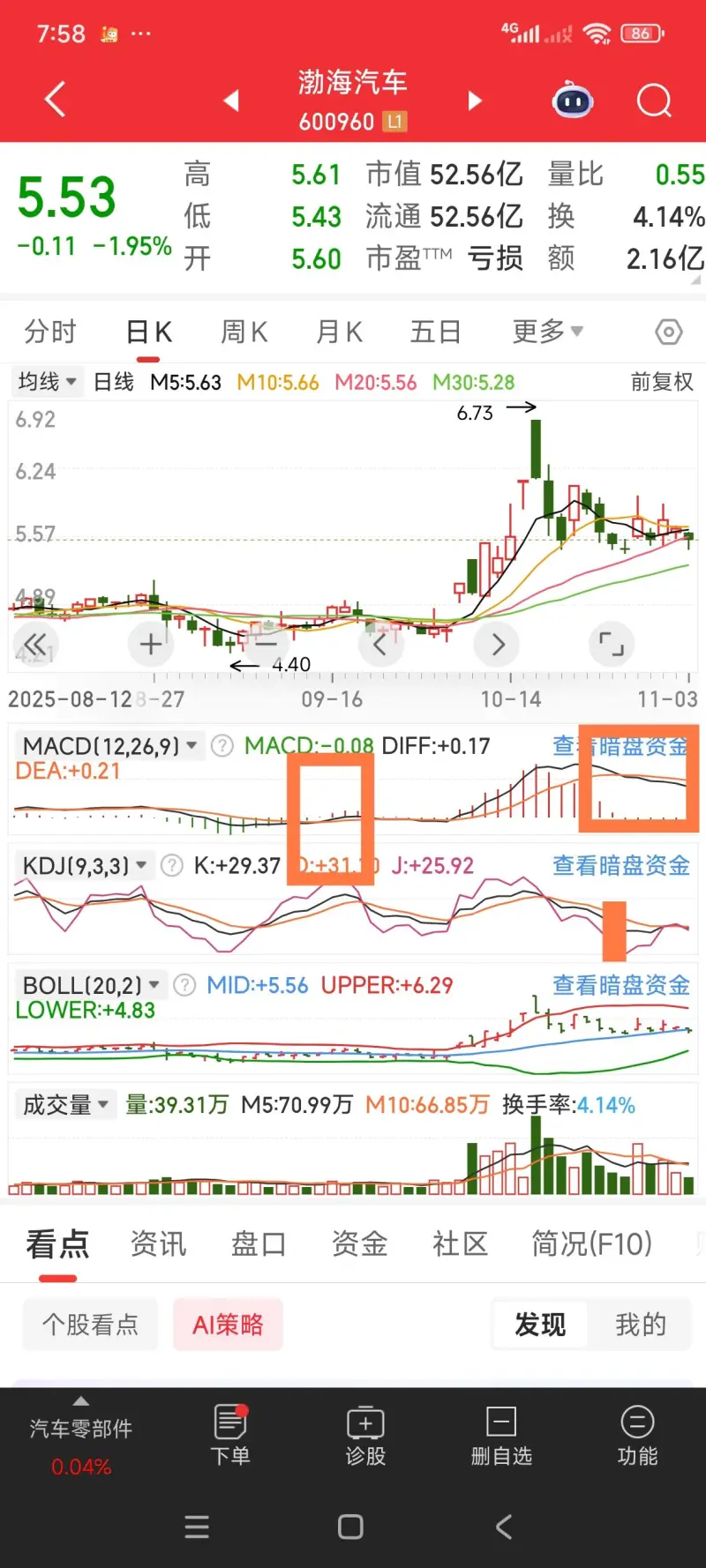
Task: Switch to the previous stock arrow
Action: coord(231,101)
